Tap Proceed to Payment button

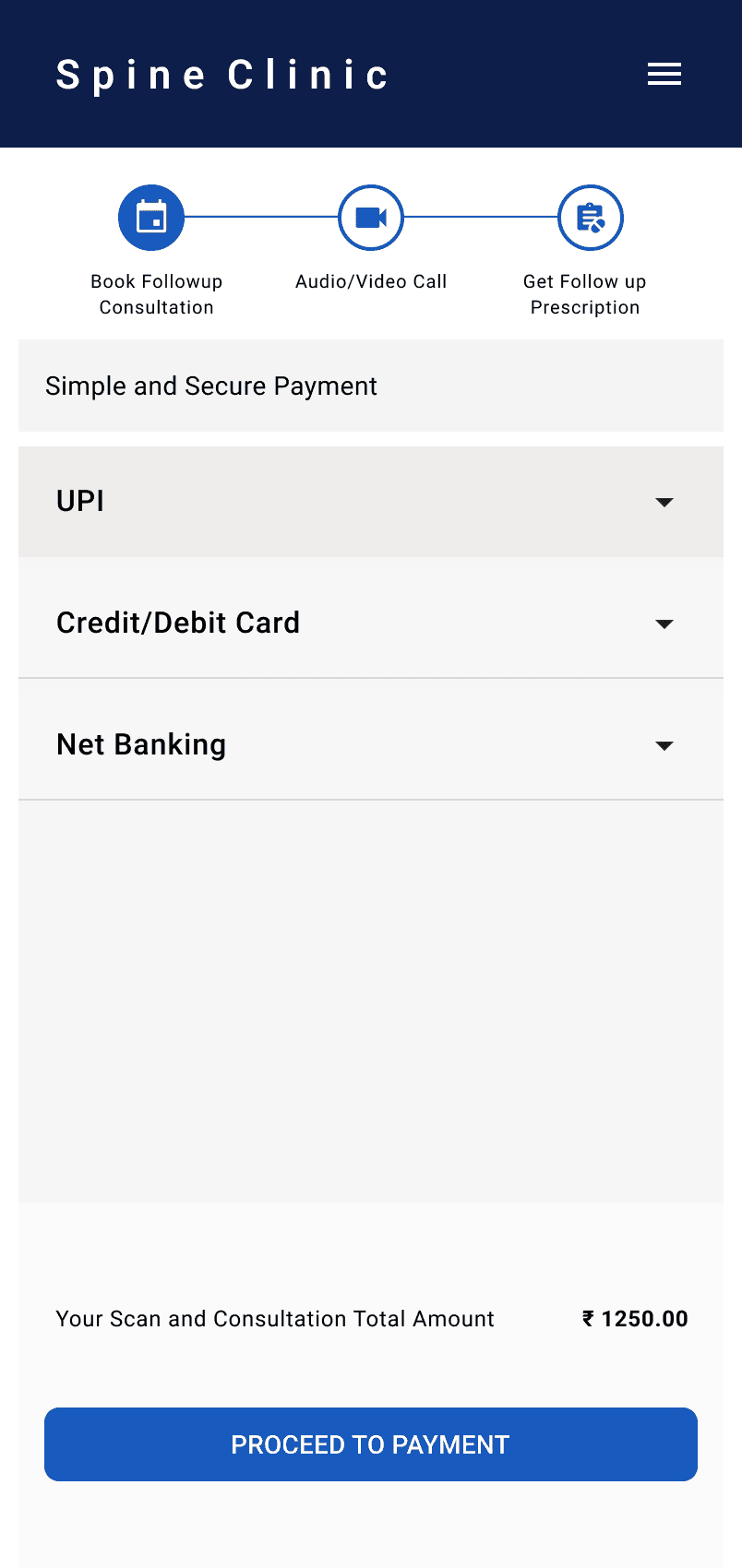(371, 1444)
